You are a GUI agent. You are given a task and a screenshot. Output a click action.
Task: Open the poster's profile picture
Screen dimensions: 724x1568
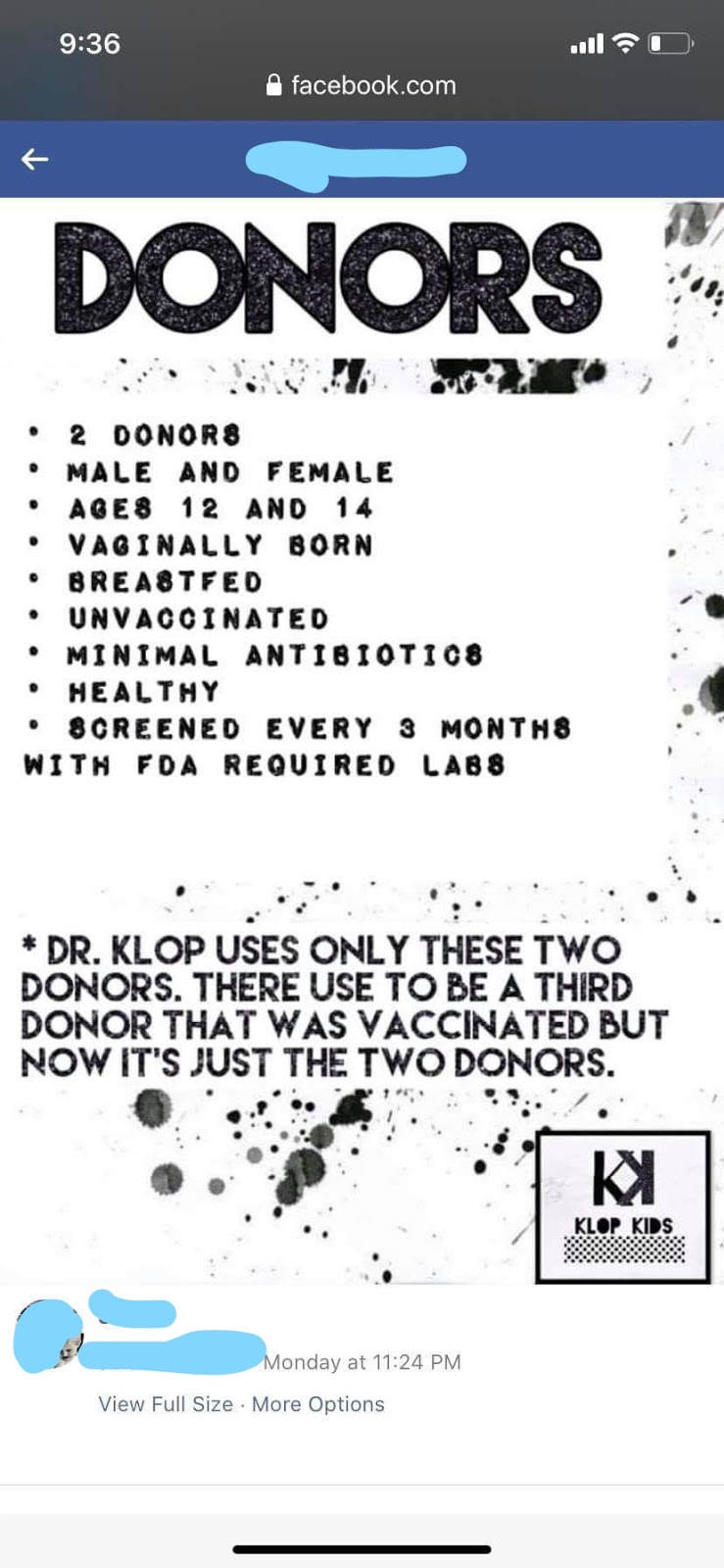[x=47, y=1335]
